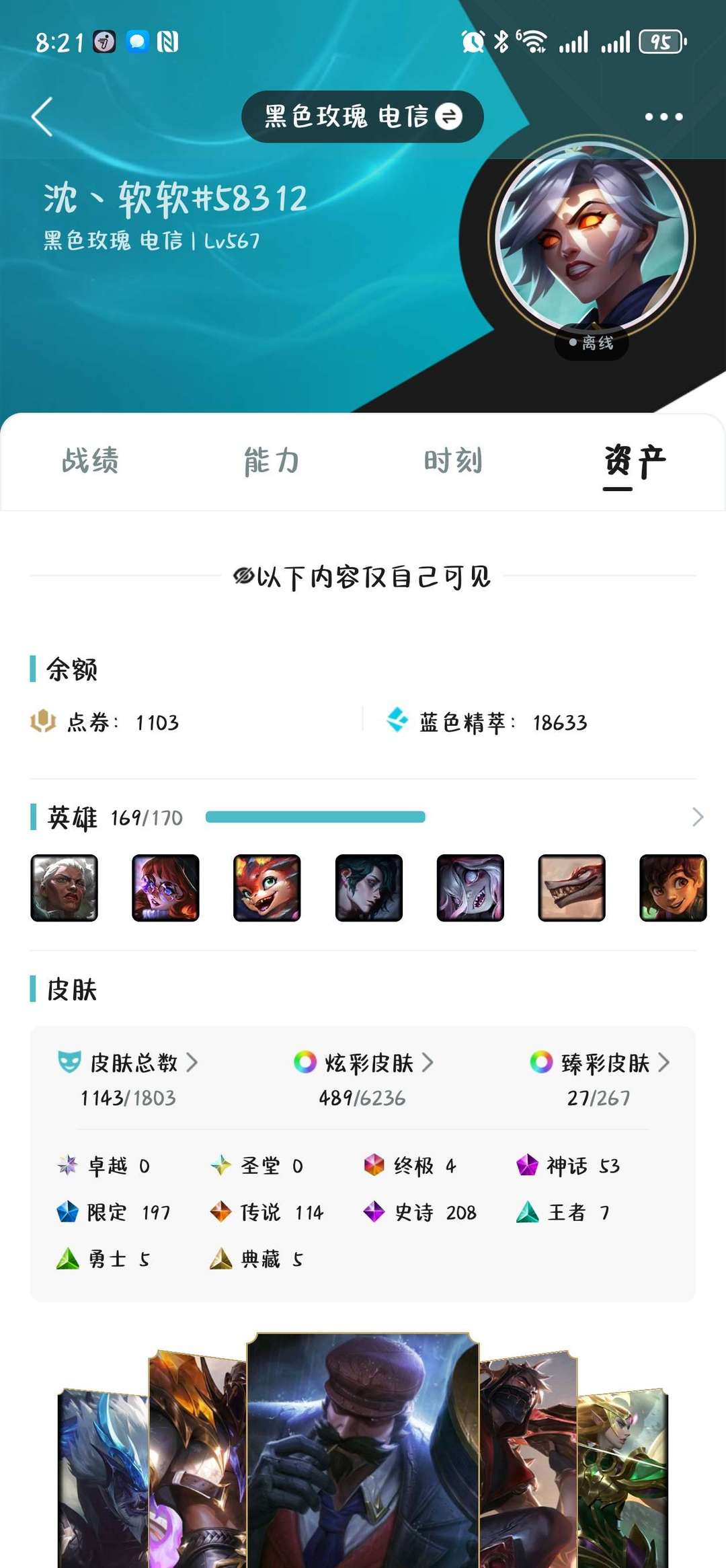Tap the profile avatar picture
This screenshot has width=726, height=1568.
pyautogui.click(x=591, y=240)
